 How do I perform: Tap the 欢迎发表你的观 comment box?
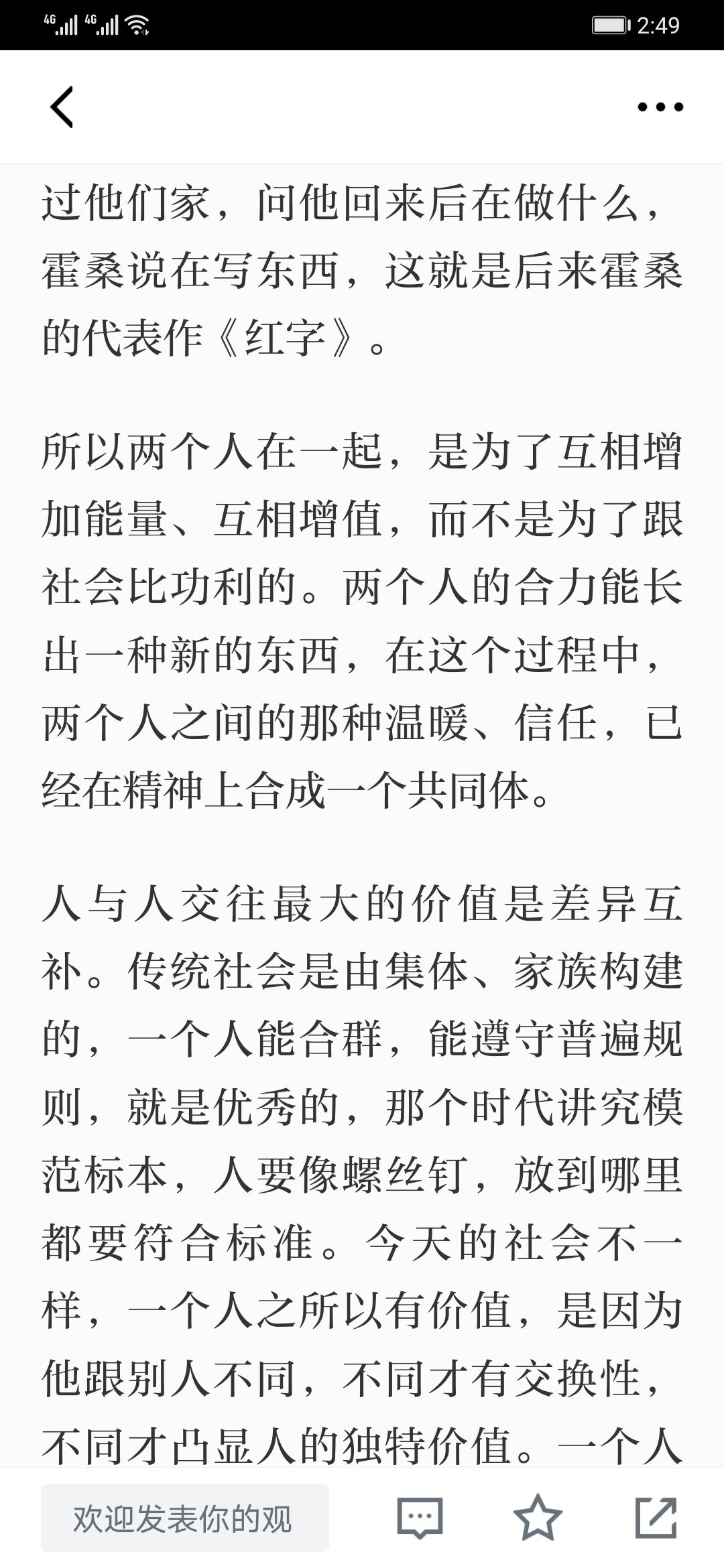tap(185, 1518)
